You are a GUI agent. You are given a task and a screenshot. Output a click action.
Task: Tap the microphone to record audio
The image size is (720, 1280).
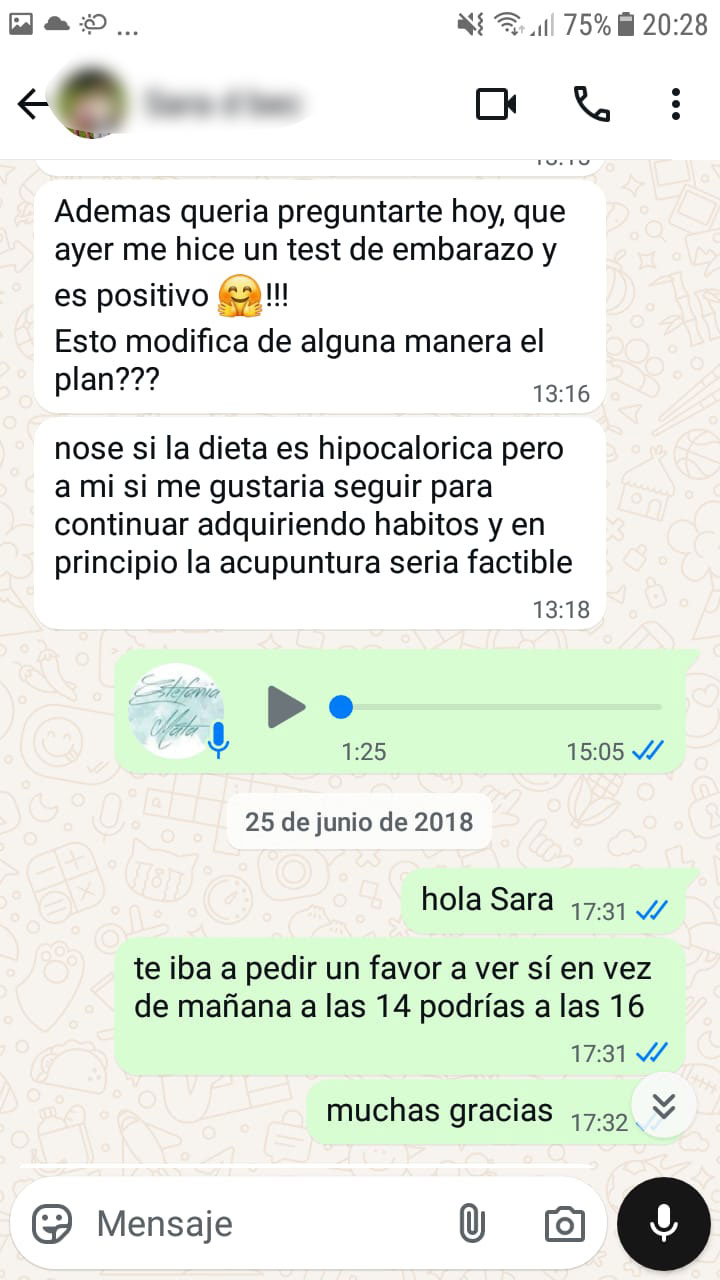663,1223
